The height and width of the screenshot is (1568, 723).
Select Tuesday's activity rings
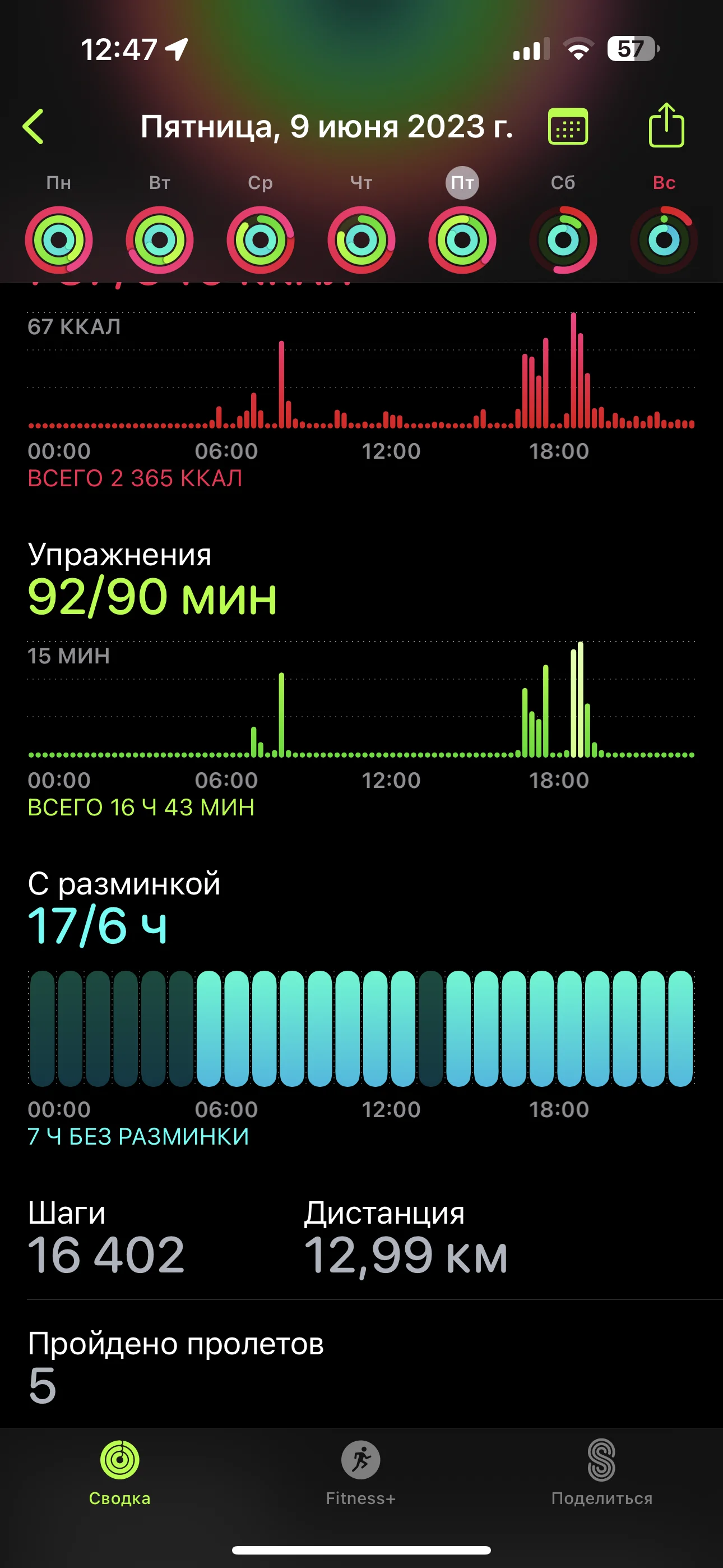point(159,240)
